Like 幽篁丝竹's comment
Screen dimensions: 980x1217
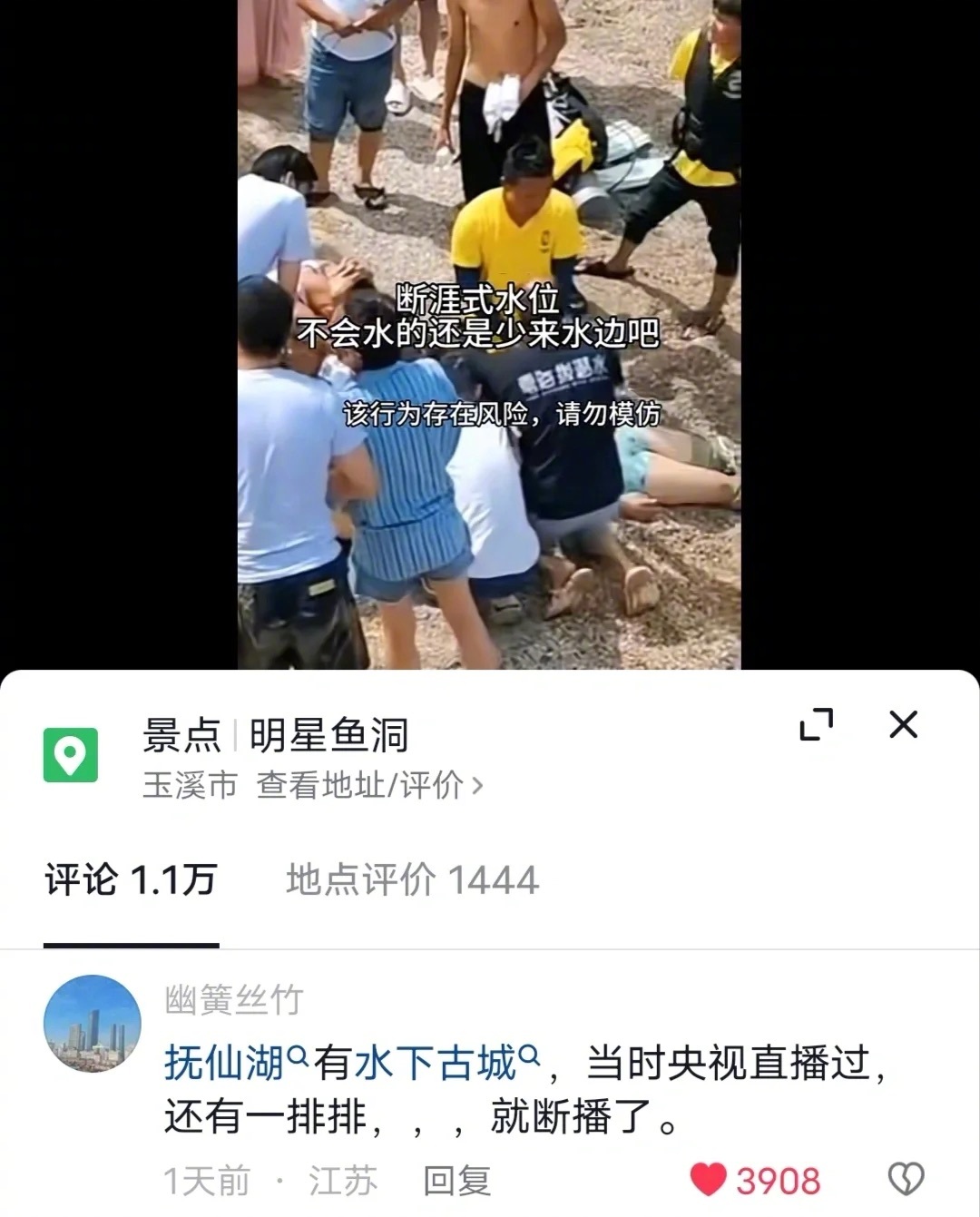click(x=710, y=1180)
